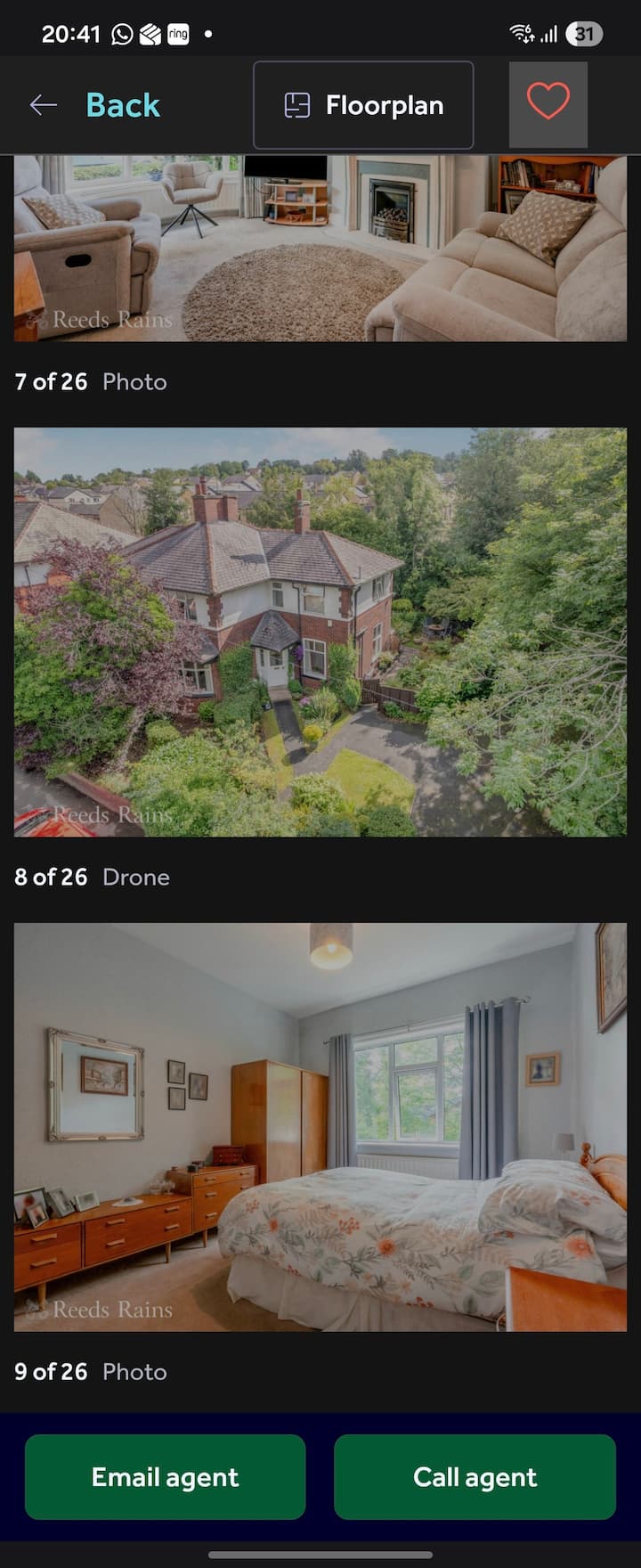View the drone photo 8 of 26
Image resolution: width=641 pixels, height=1568 pixels.
(320, 633)
